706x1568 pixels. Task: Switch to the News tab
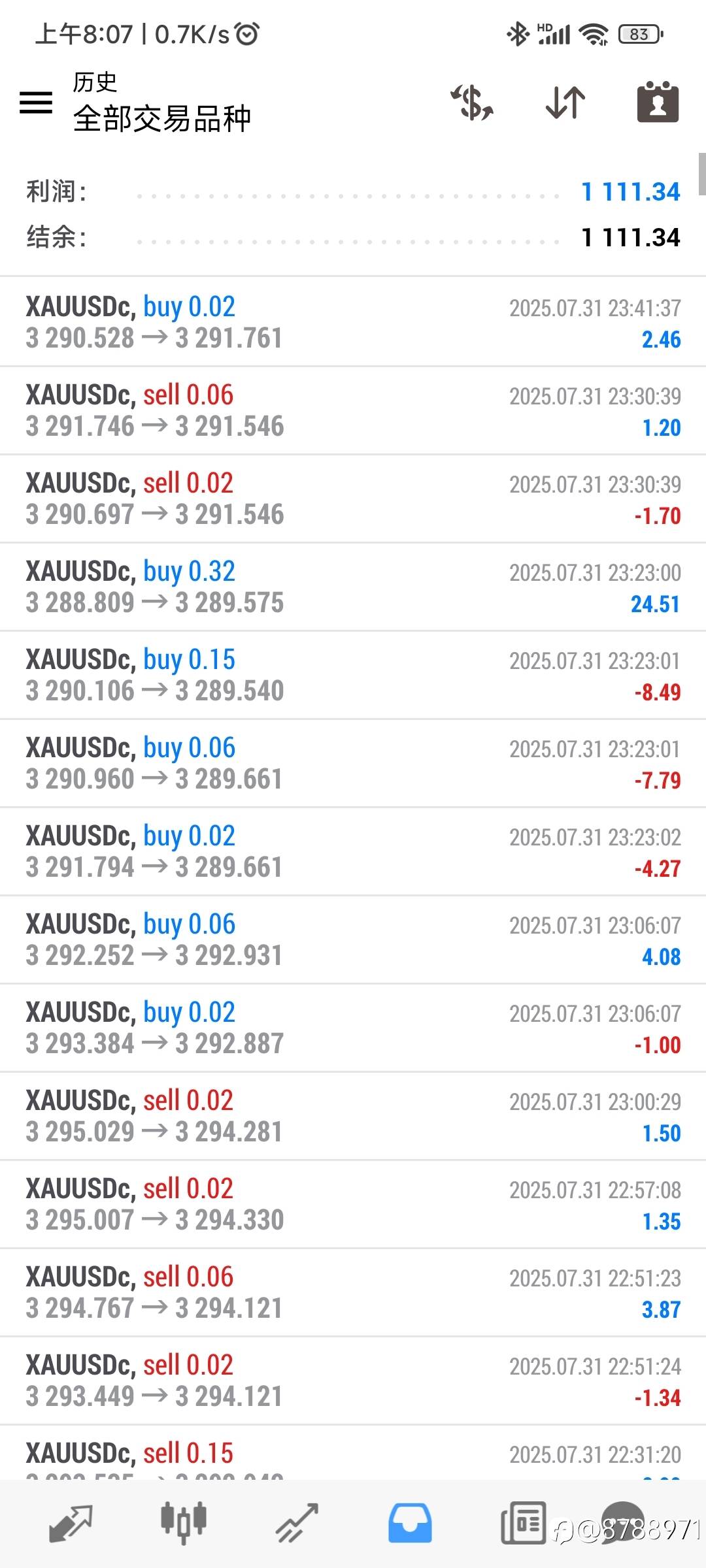pos(523,1524)
